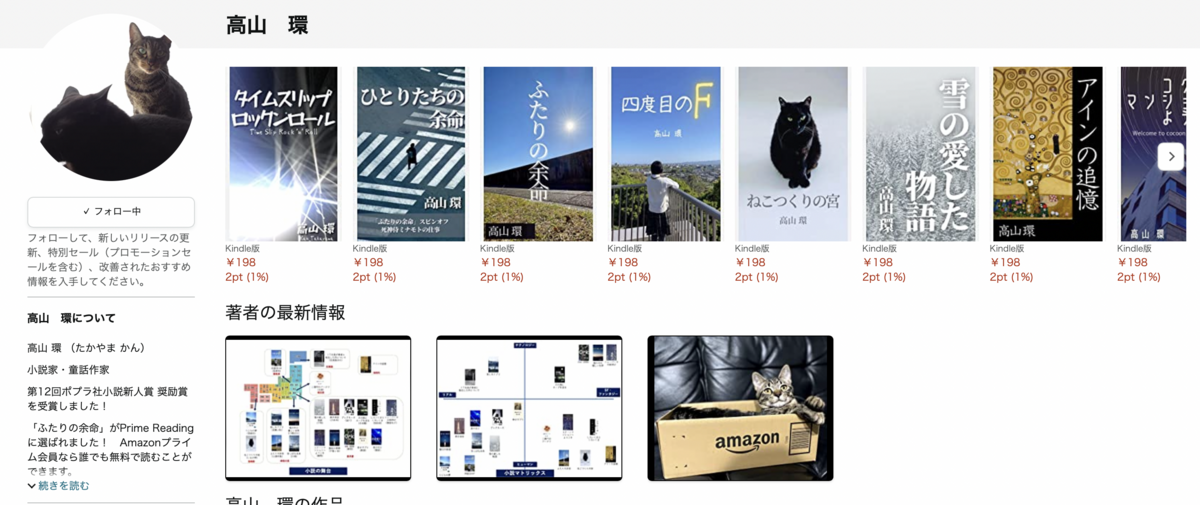This screenshot has width=1200, height=505.
Task: Select the book ふたりの余命
Action: point(538,154)
